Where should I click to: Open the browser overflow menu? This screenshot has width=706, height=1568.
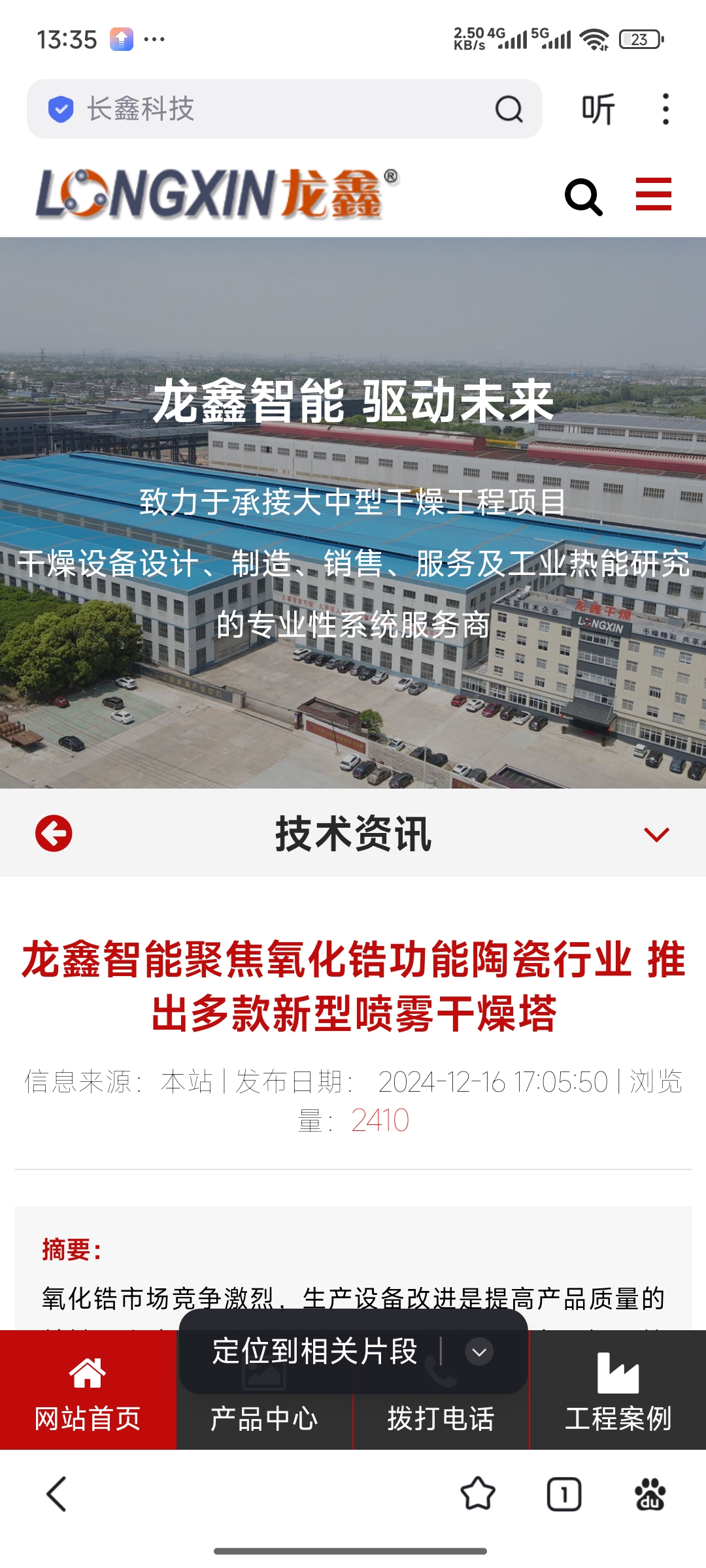665,109
